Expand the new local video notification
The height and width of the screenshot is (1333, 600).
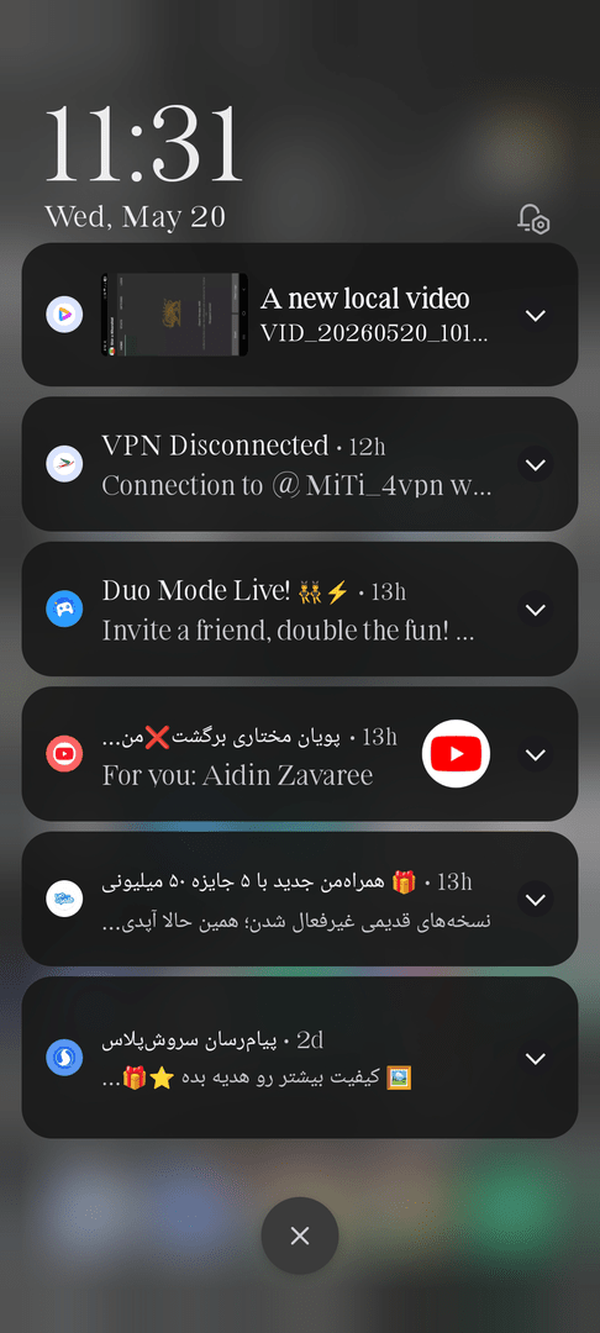(x=536, y=315)
